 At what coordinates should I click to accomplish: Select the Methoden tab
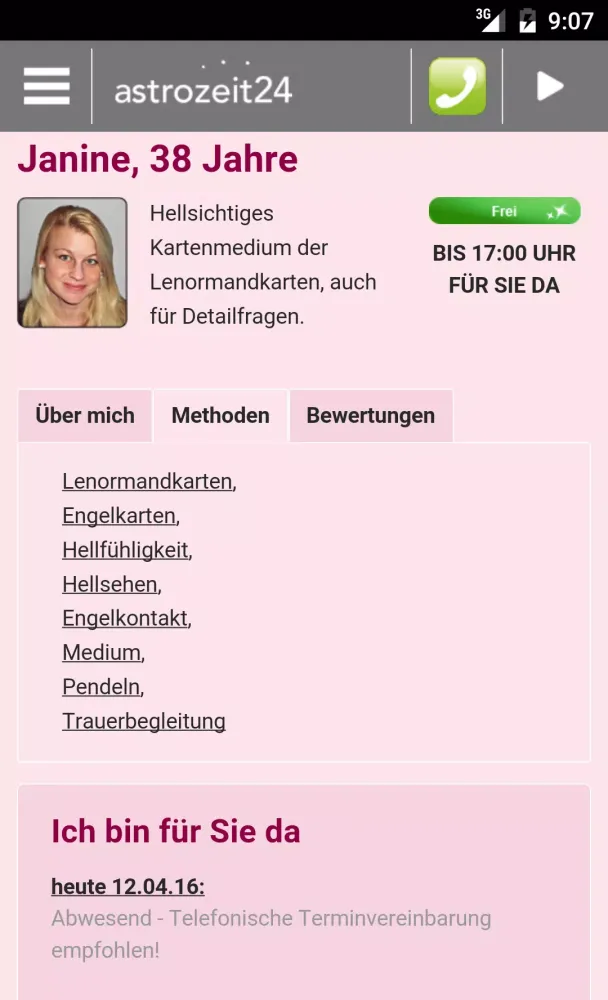(x=220, y=416)
